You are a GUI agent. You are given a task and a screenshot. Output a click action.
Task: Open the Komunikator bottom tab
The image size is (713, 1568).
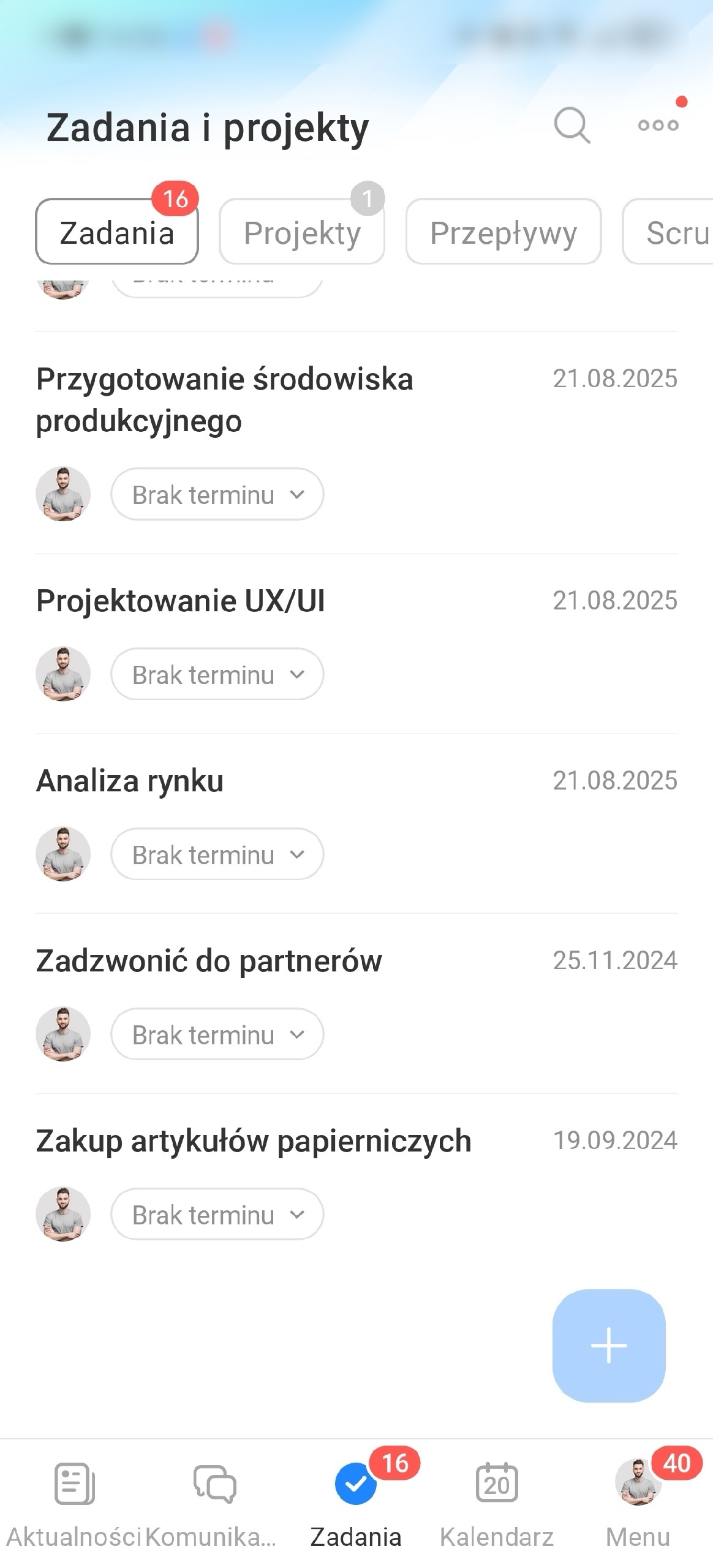(214, 1500)
